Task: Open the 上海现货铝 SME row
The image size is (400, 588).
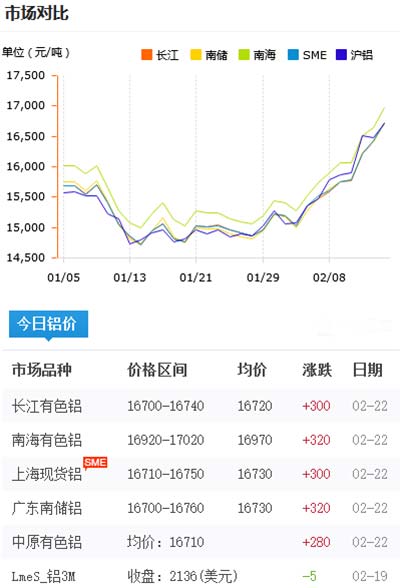Action: (x=201, y=474)
